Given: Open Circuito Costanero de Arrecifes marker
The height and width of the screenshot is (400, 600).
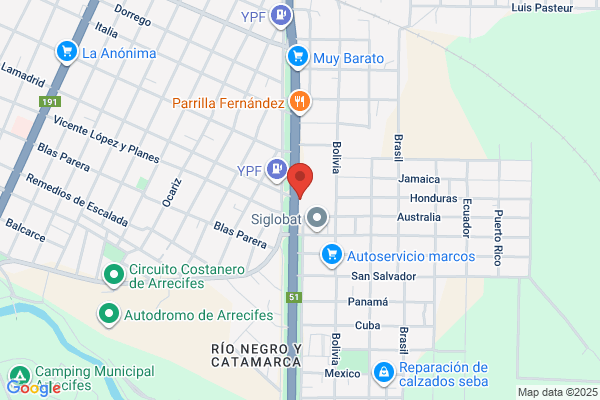Looking at the screenshot, I should tap(111, 272).
